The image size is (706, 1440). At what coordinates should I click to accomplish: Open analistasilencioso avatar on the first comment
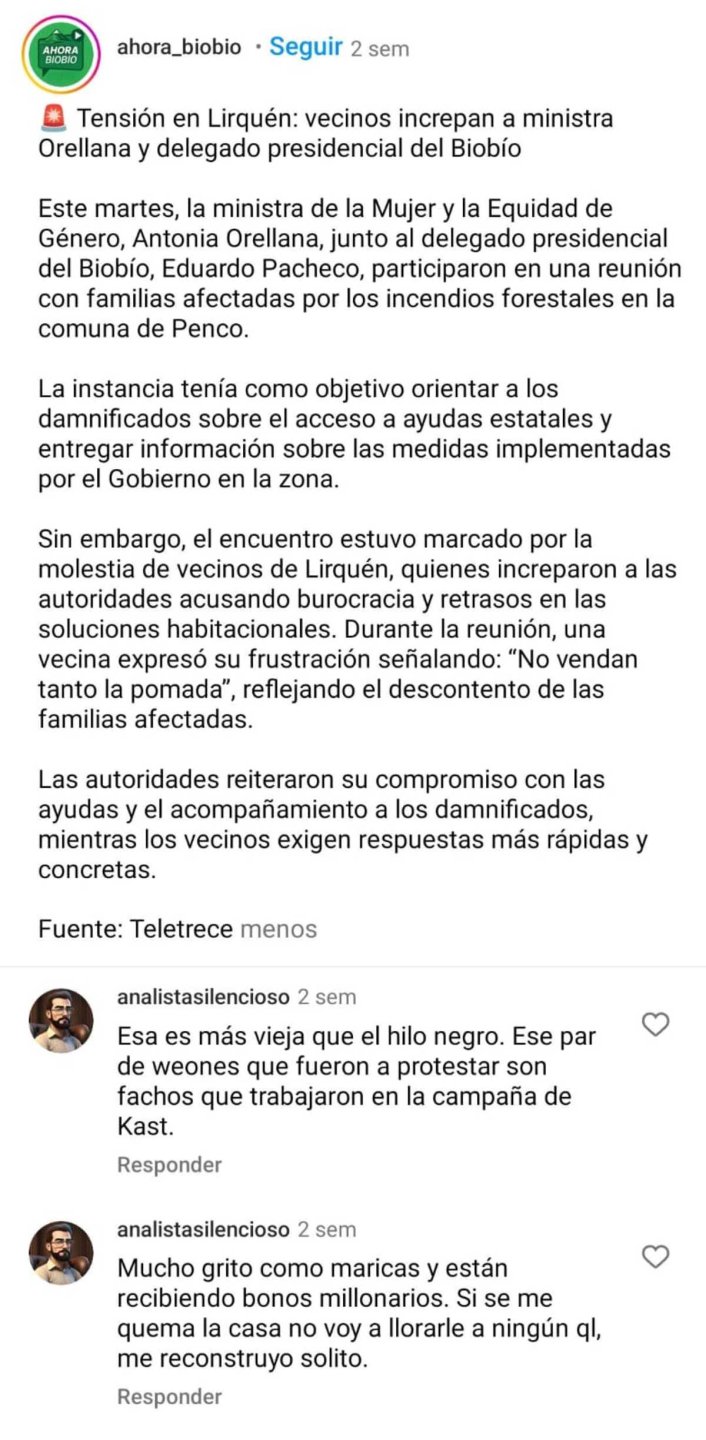(x=62, y=1020)
